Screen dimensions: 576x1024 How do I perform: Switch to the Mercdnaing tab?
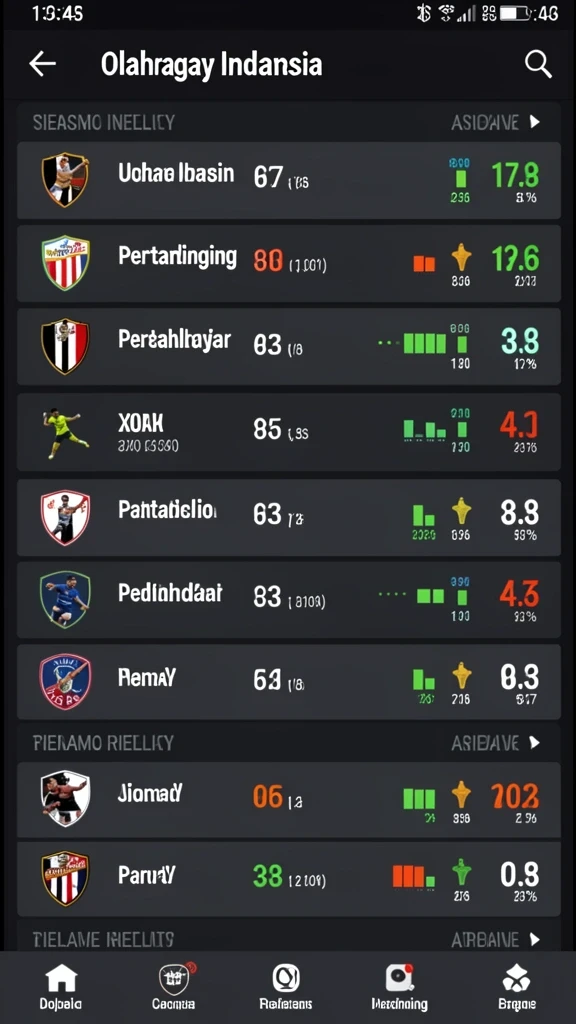point(399,987)
